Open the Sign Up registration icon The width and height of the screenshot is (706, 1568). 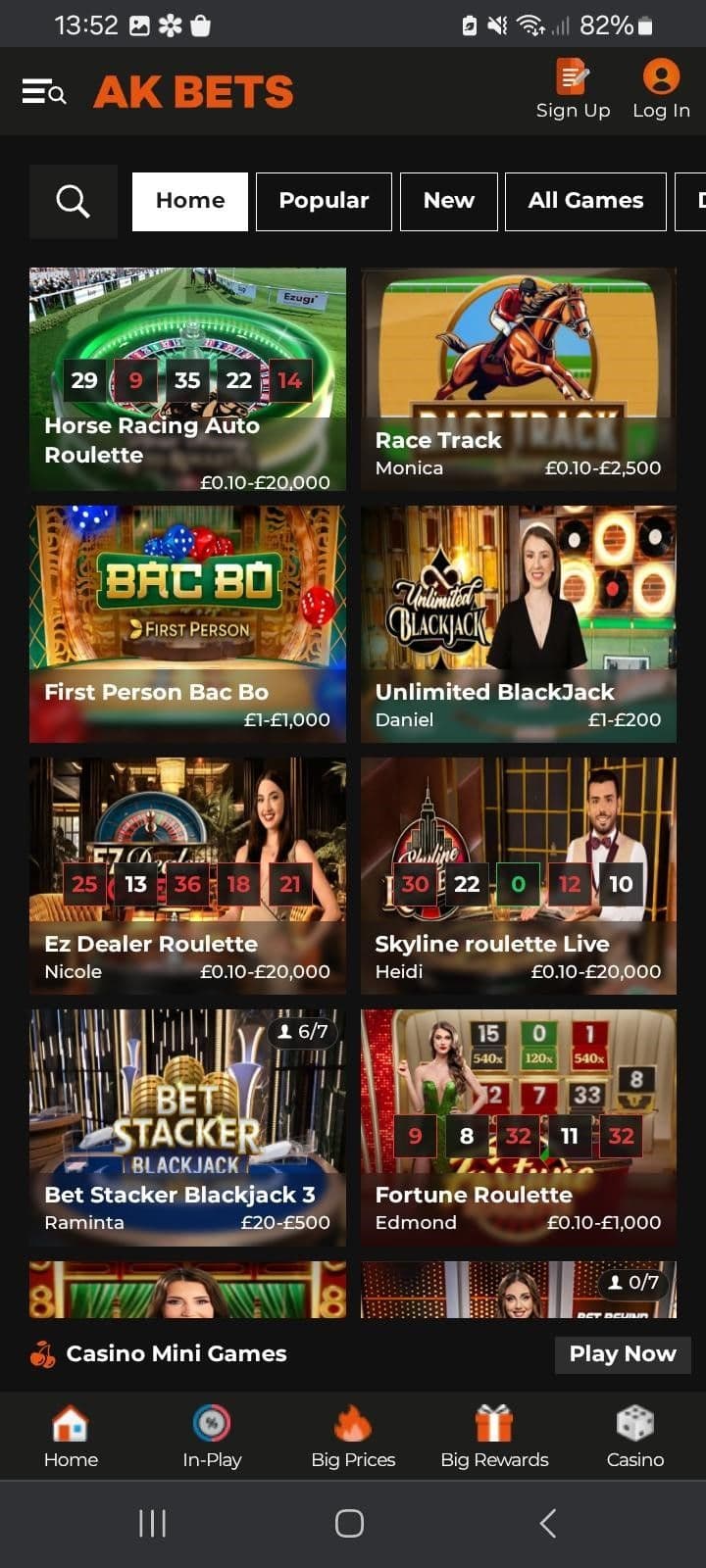click(573, 78)
